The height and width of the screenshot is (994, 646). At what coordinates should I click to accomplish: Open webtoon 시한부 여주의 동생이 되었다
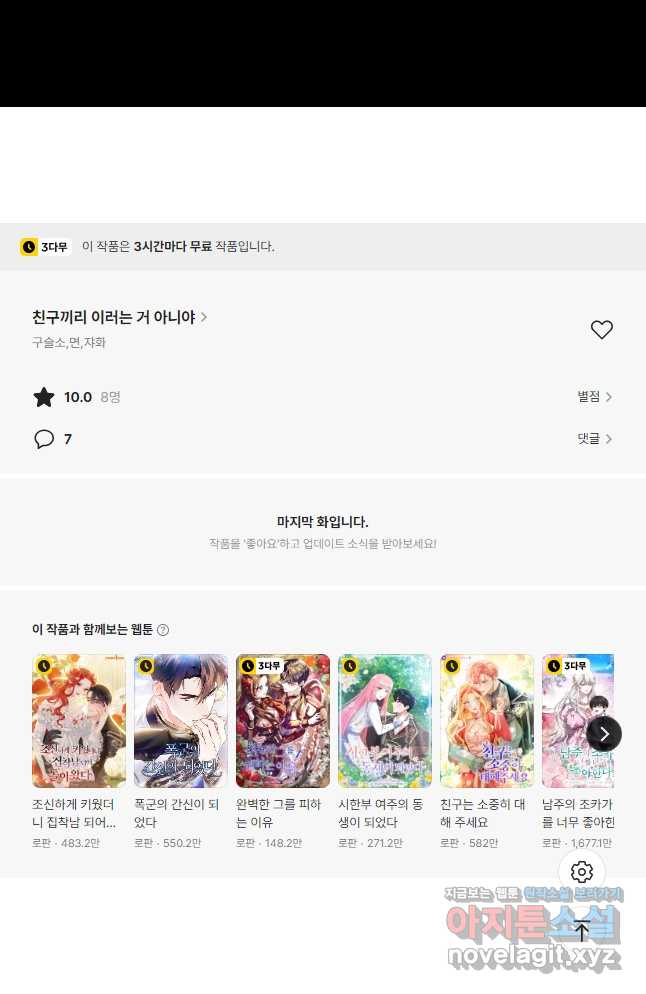coord(385,721)
